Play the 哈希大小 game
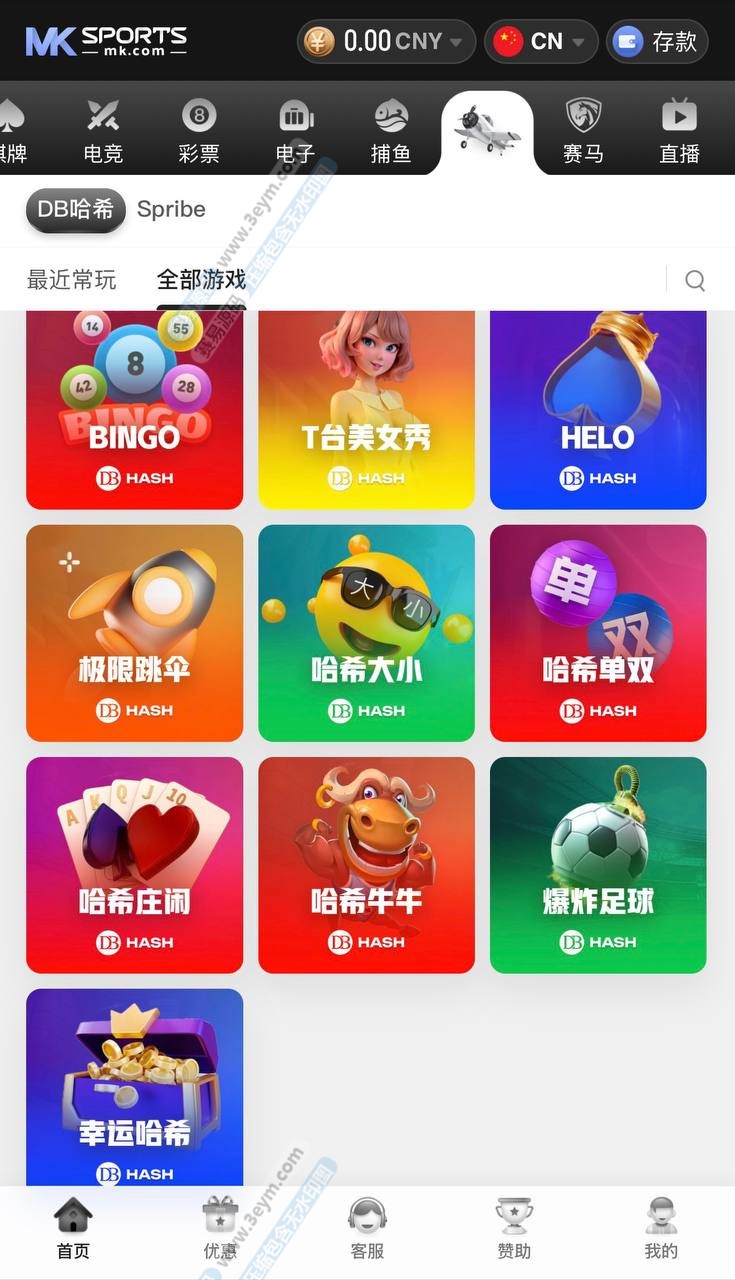 point(366,633)
